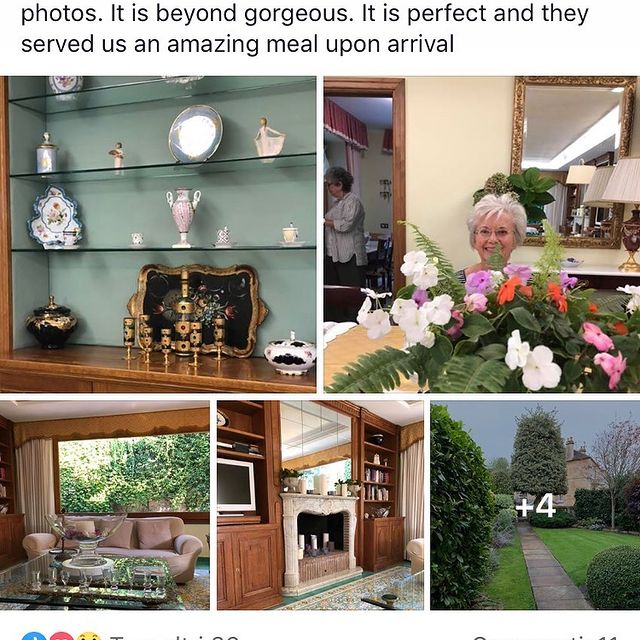Open the china cabinet shelf photo
The height and width of the screenshot is (640, 640).
pyautogui.click(x=158, y=234)
